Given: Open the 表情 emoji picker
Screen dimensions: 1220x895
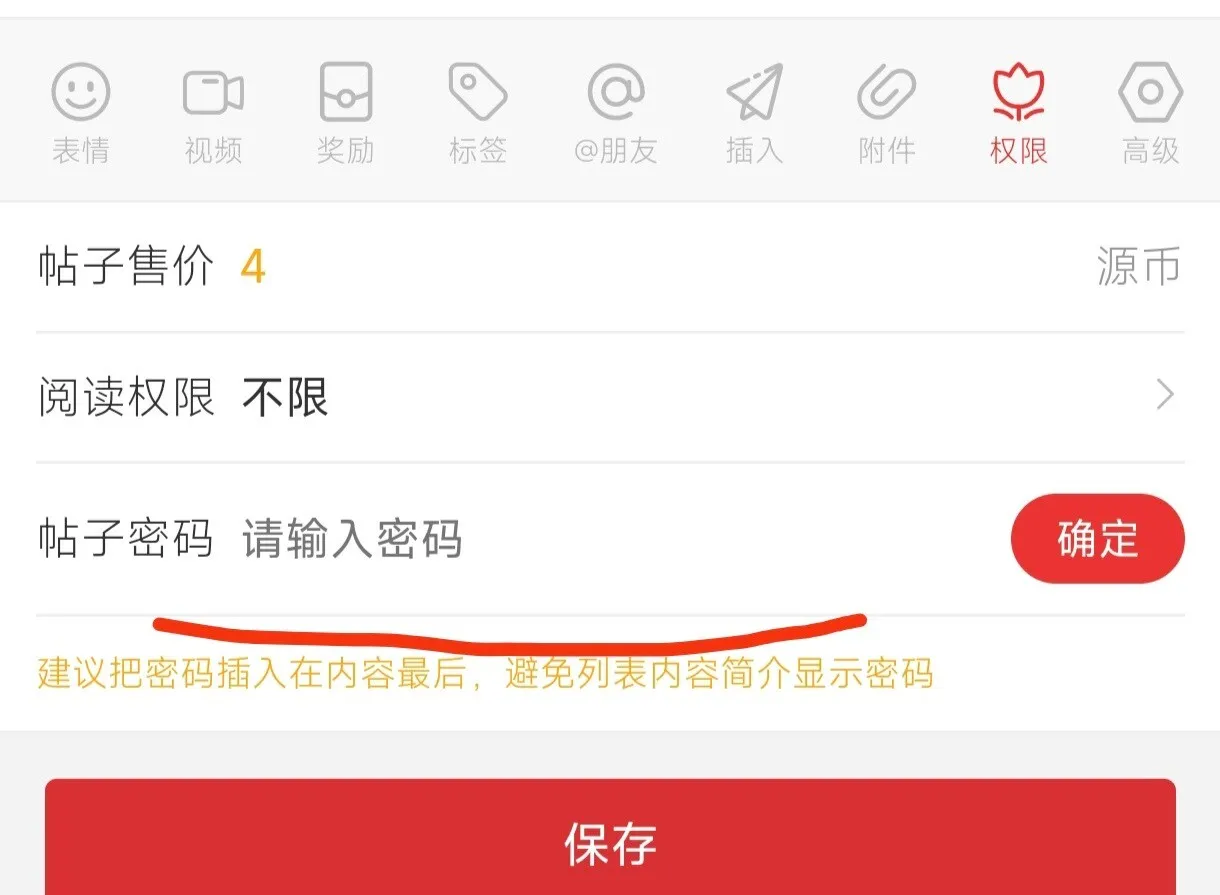Looking at the screenshot, I should tap(80, 112).
